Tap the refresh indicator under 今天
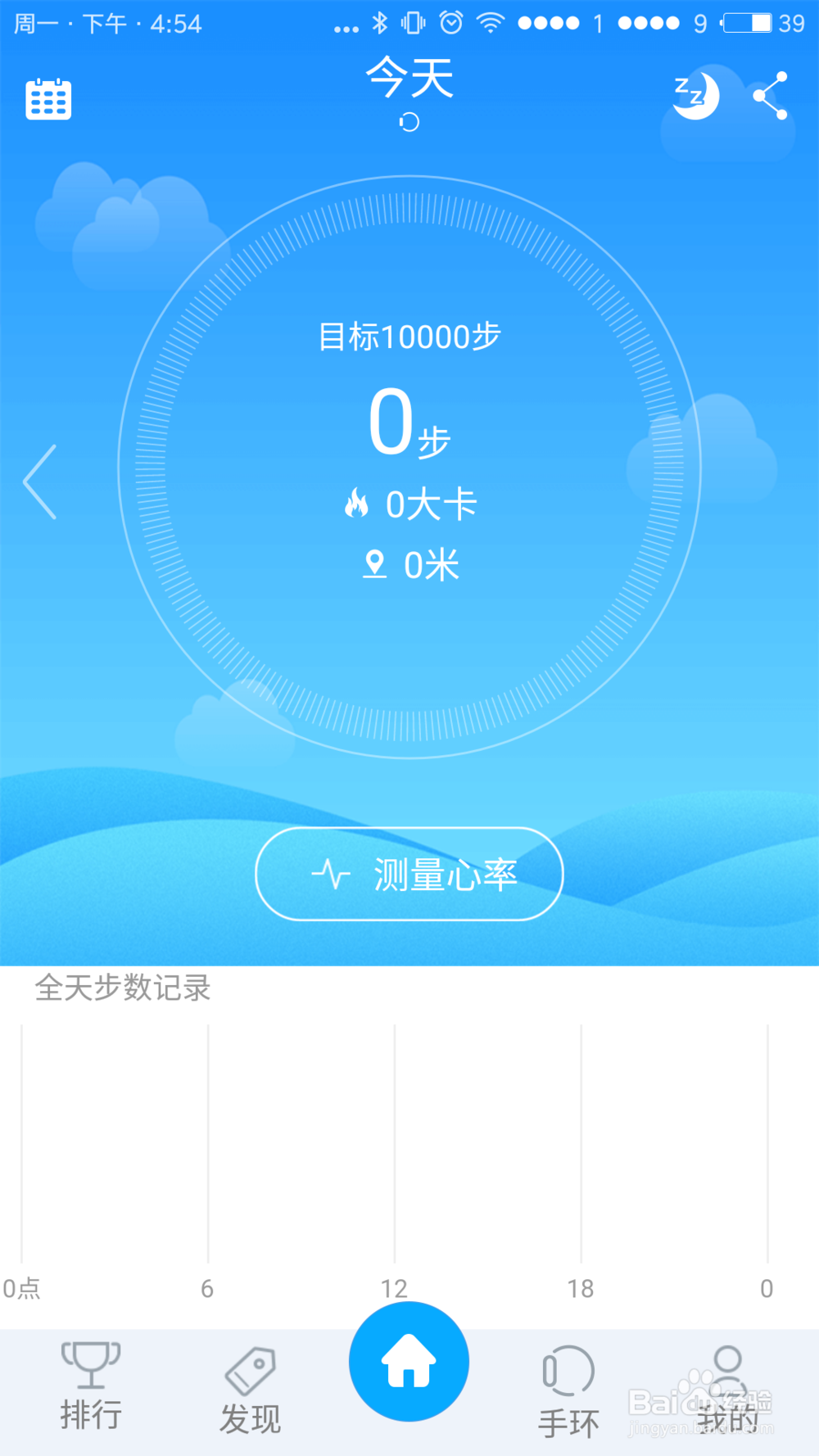This screenshot has height=1456, width=819. tap(410, 120)
